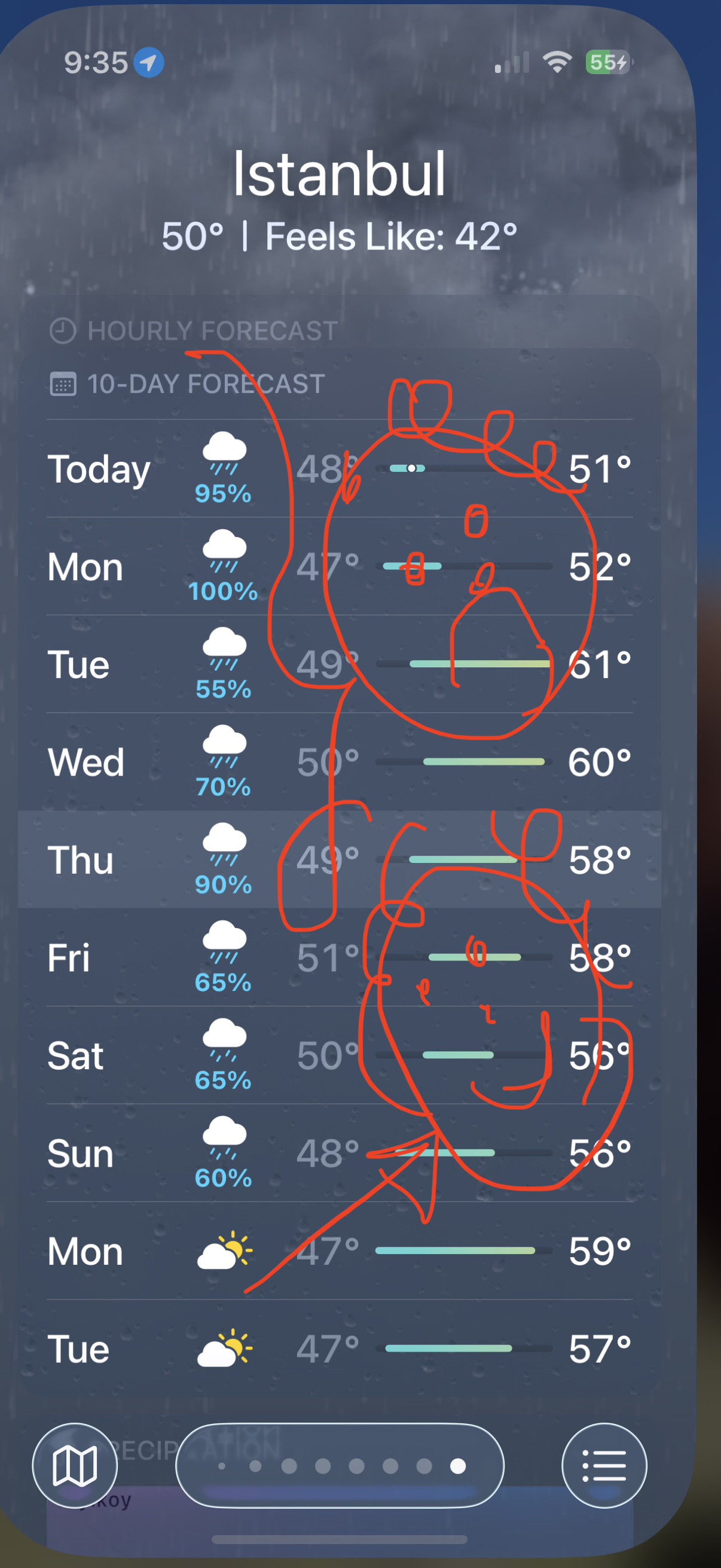Image resolution: width=721 pixels, height=1568 pixels.
Task: Tap the location page indicator dots
Action: (340, 1466)
